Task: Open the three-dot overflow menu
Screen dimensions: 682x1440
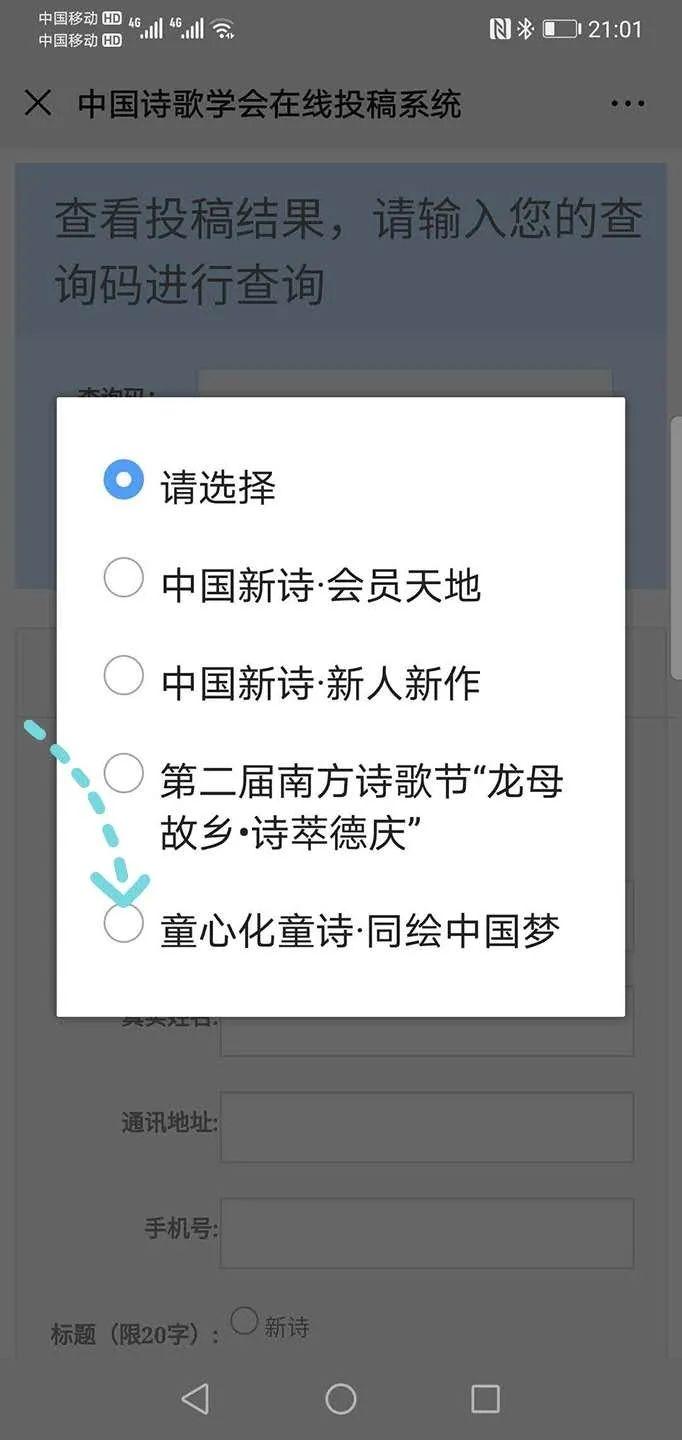Action: pos(627,104)
